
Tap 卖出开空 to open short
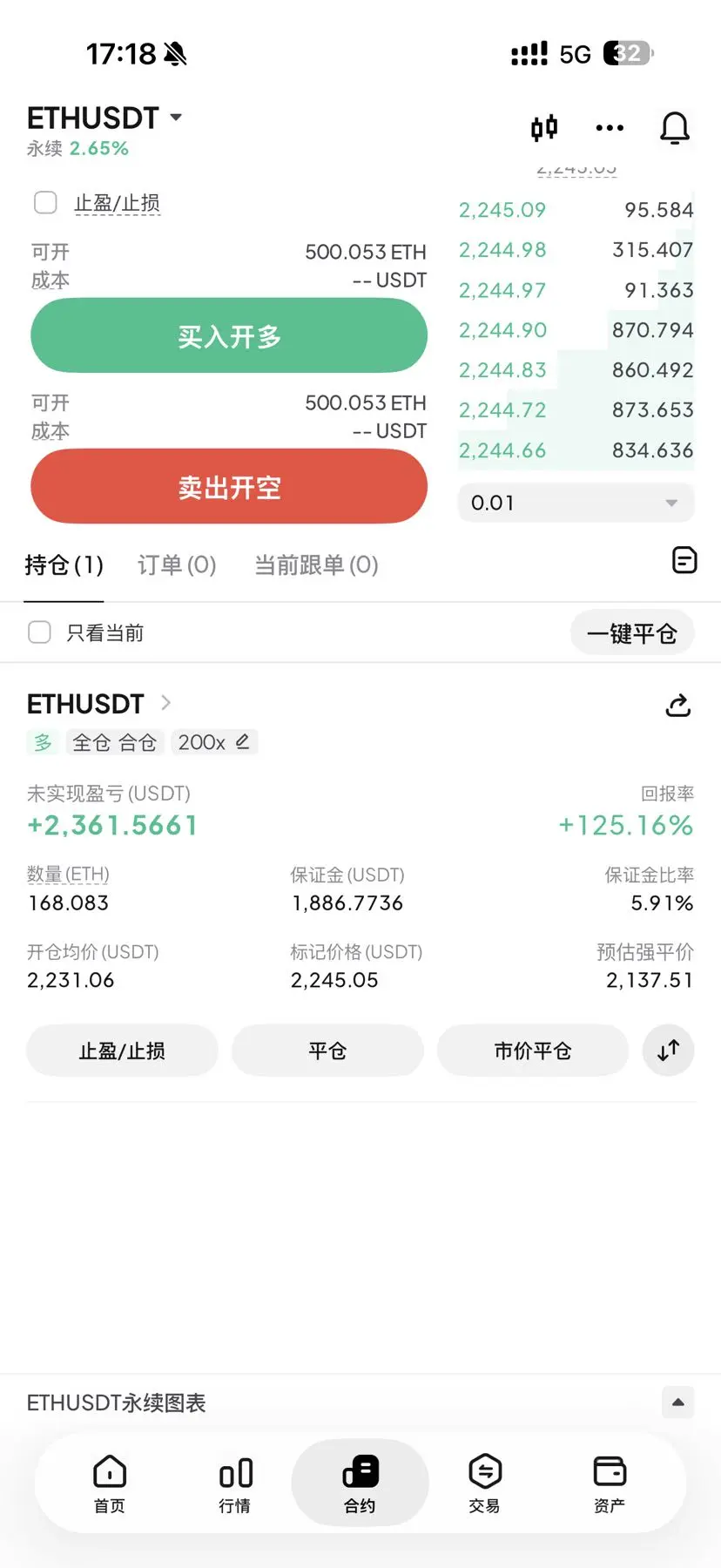click(x=229, y=487)
